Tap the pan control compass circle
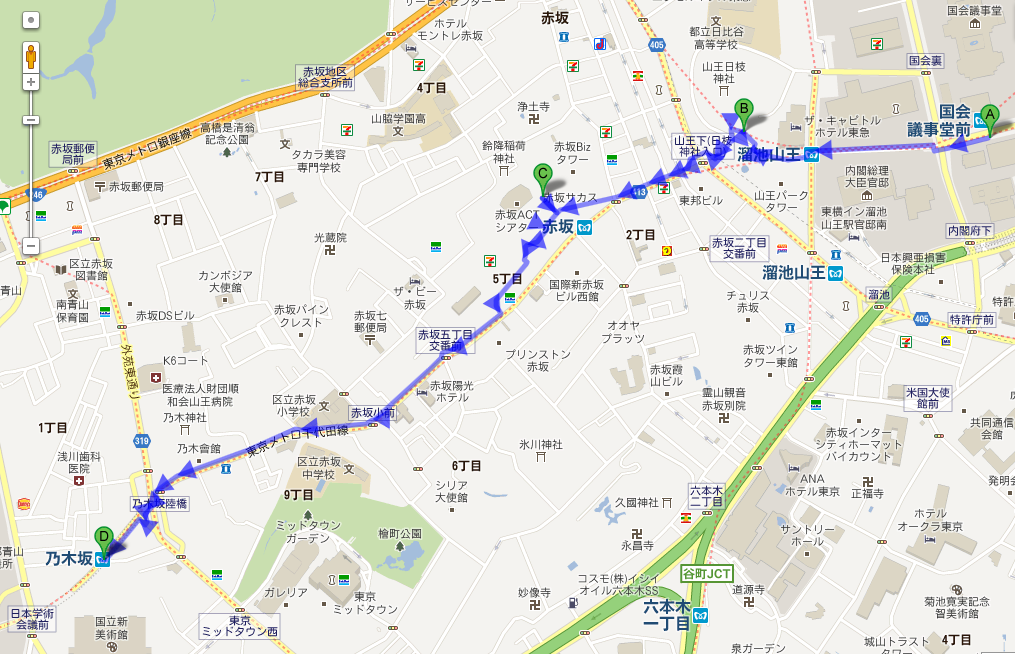This screenshot has width=1015, height=654. click(x=31, y=20)
